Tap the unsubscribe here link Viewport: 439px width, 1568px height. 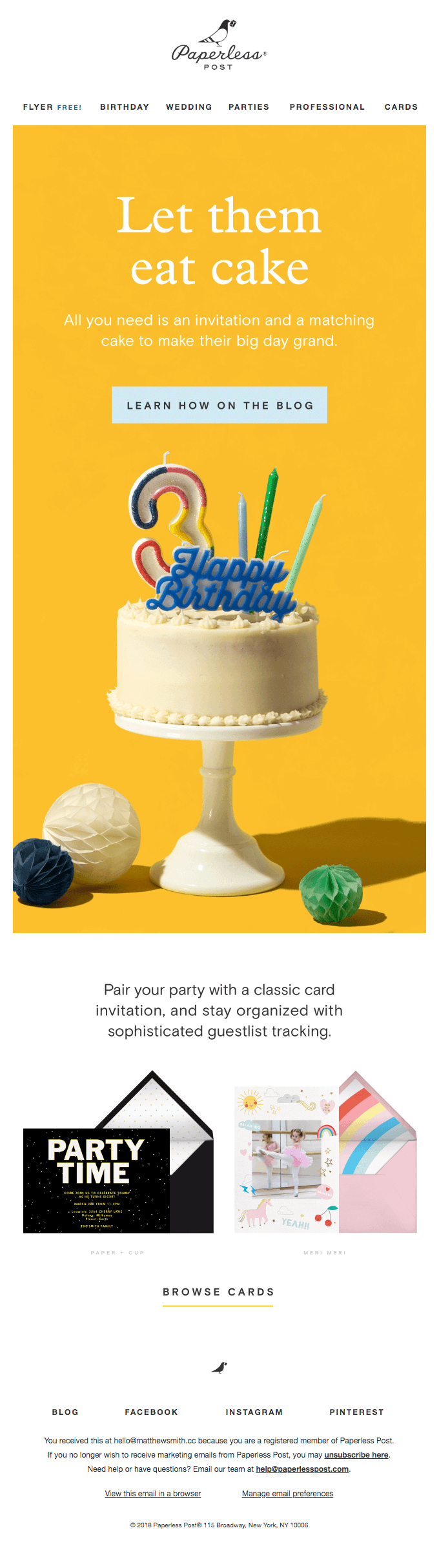click(356, 1455)
